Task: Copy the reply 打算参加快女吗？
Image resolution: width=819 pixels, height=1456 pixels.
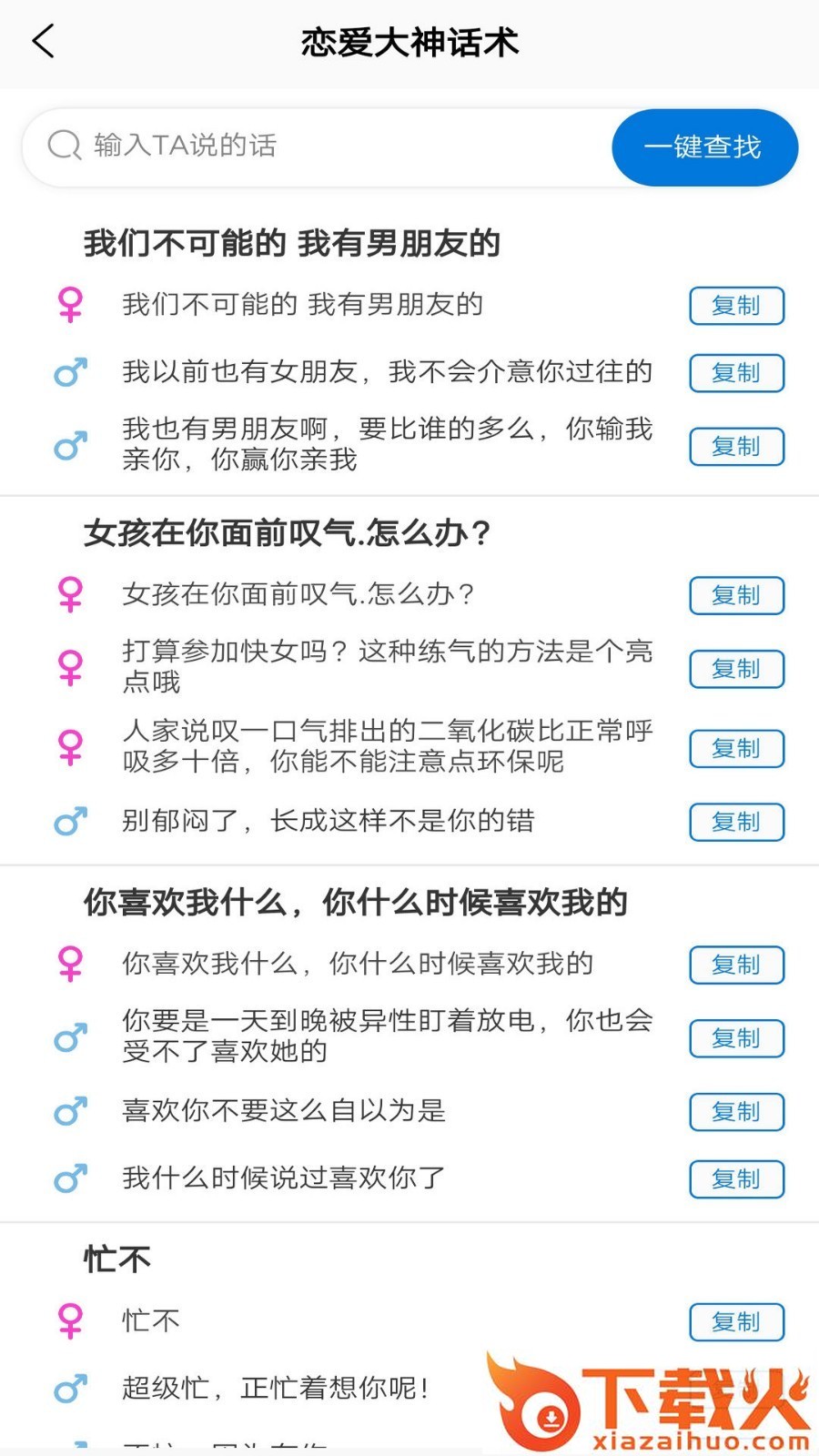Action: point(736,670)
